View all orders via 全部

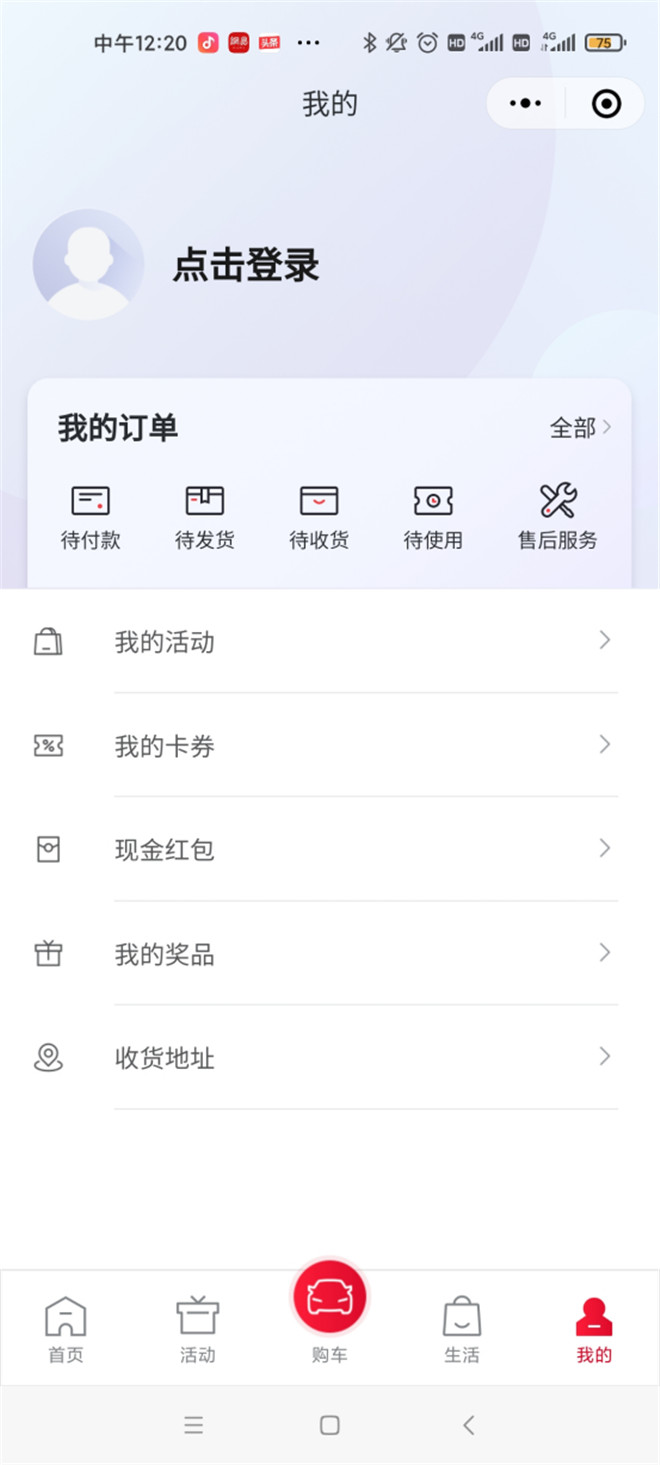click(580, 428)
